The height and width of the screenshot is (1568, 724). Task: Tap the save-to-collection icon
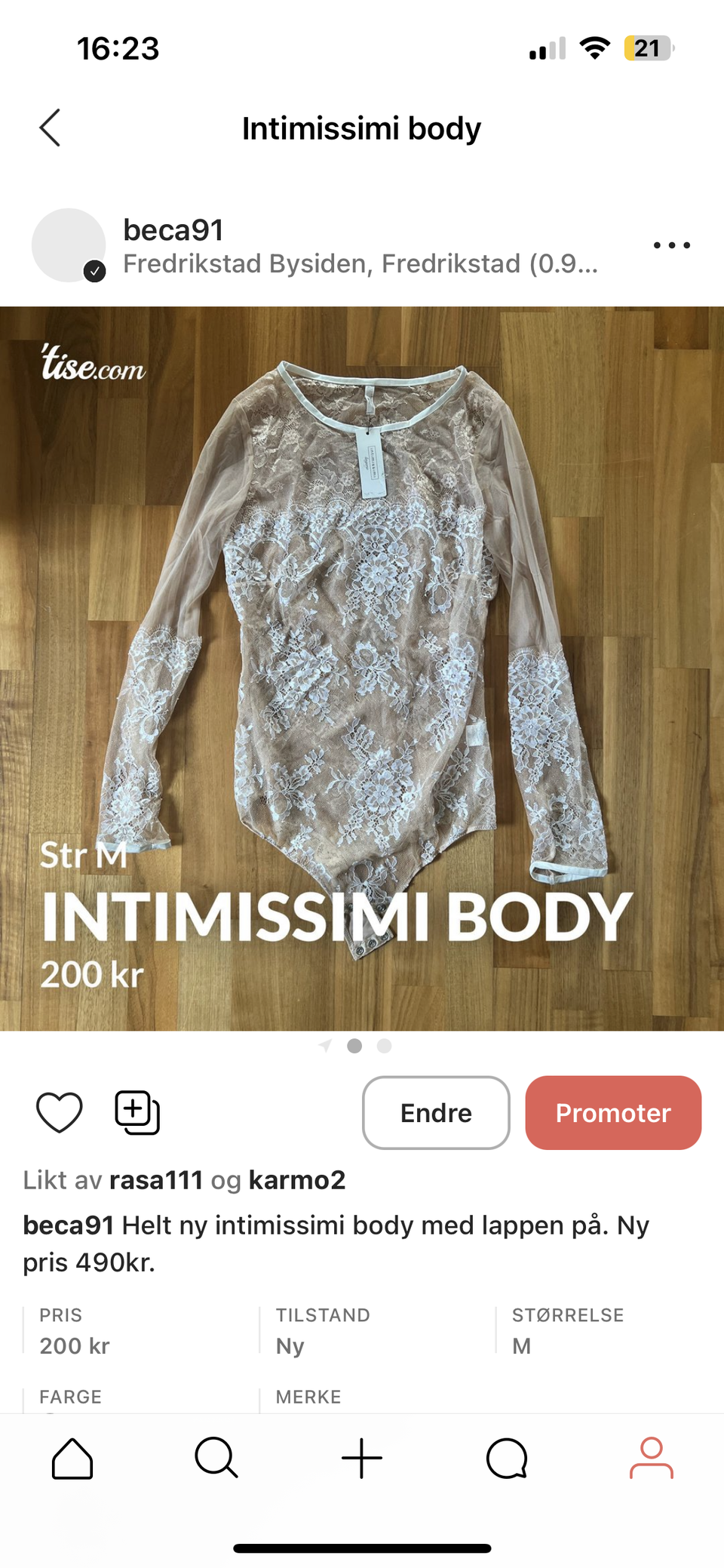tap(137, 1111)
